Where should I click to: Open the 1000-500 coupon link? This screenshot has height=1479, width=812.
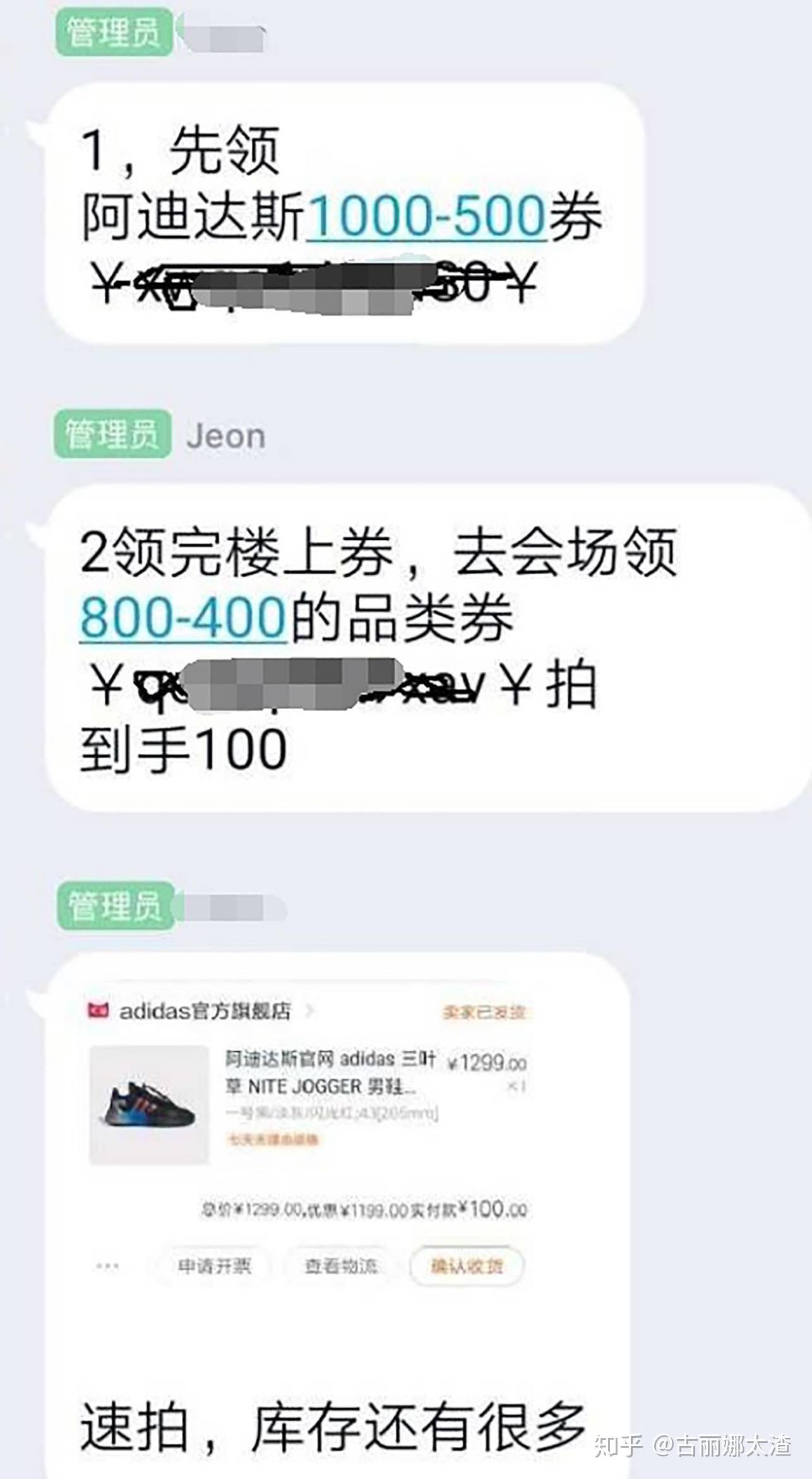pyautogui.click(x=427, y=217)
